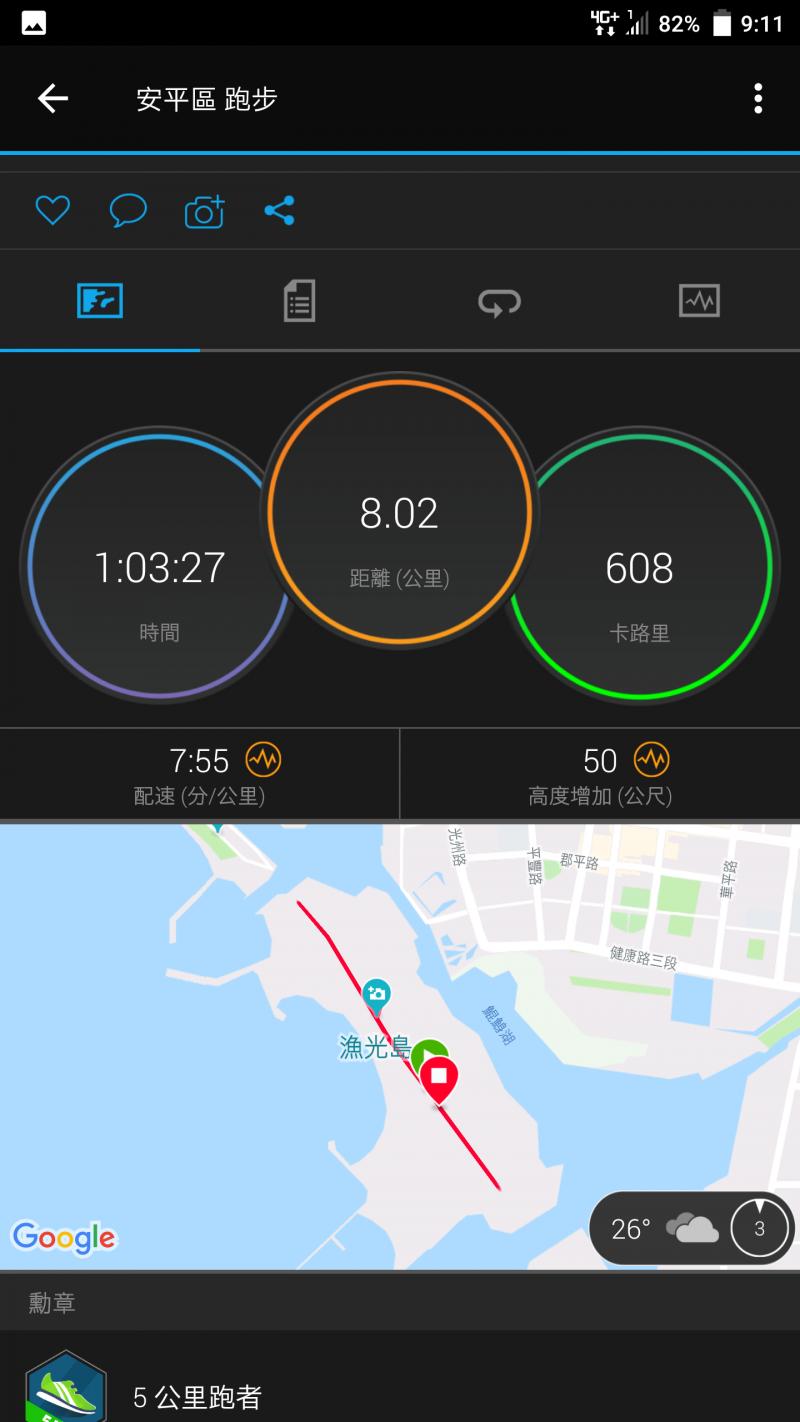The width and height of the screenshot is (800, 1422).
Task: Share this run activity
Action: point(279,211)
